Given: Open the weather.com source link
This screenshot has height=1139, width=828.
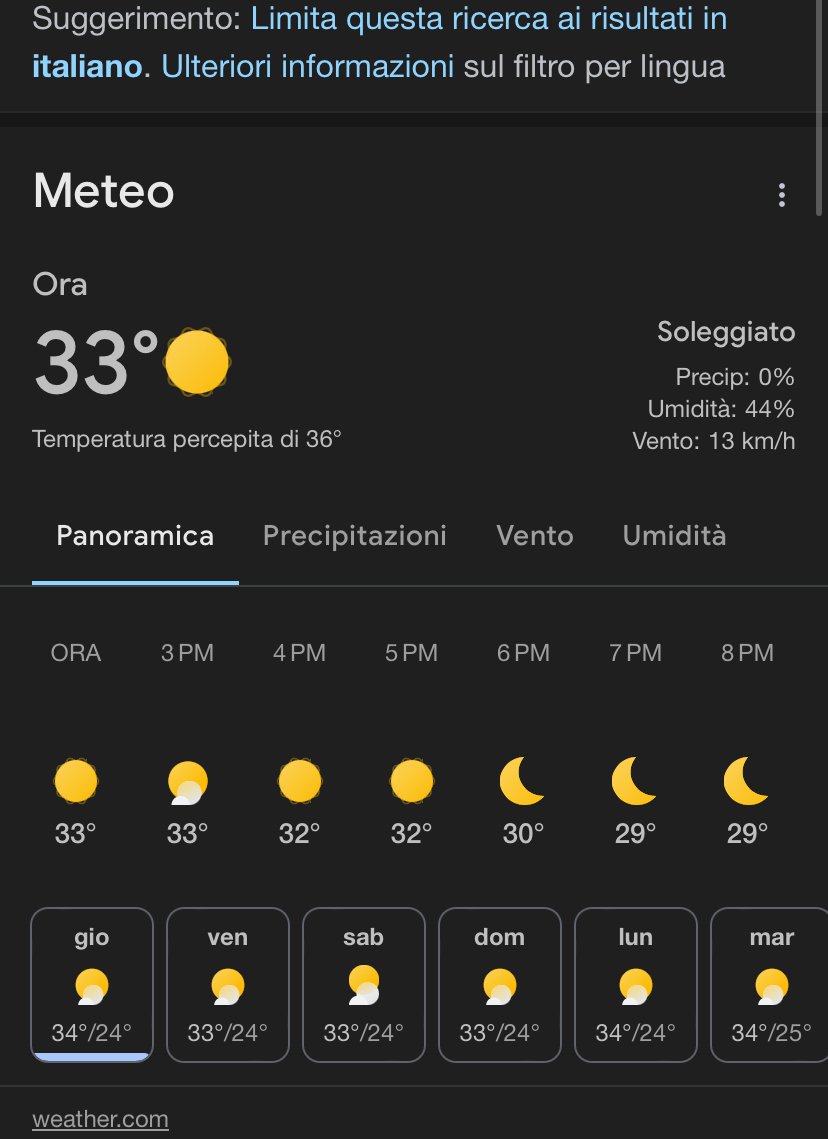Looking at the screenshot, I should (x=100, y=1119).
